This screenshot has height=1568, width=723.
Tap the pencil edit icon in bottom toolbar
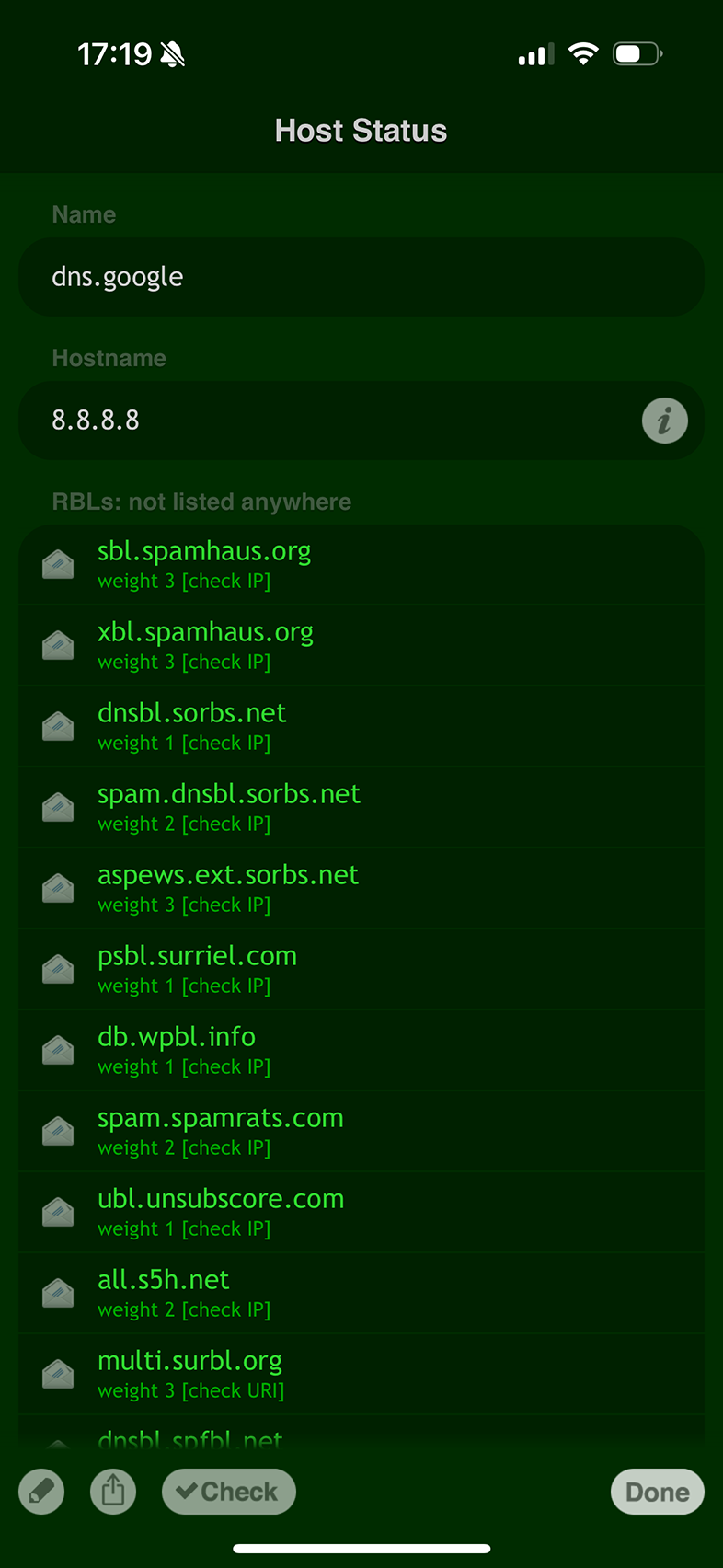coord(40,1492)
